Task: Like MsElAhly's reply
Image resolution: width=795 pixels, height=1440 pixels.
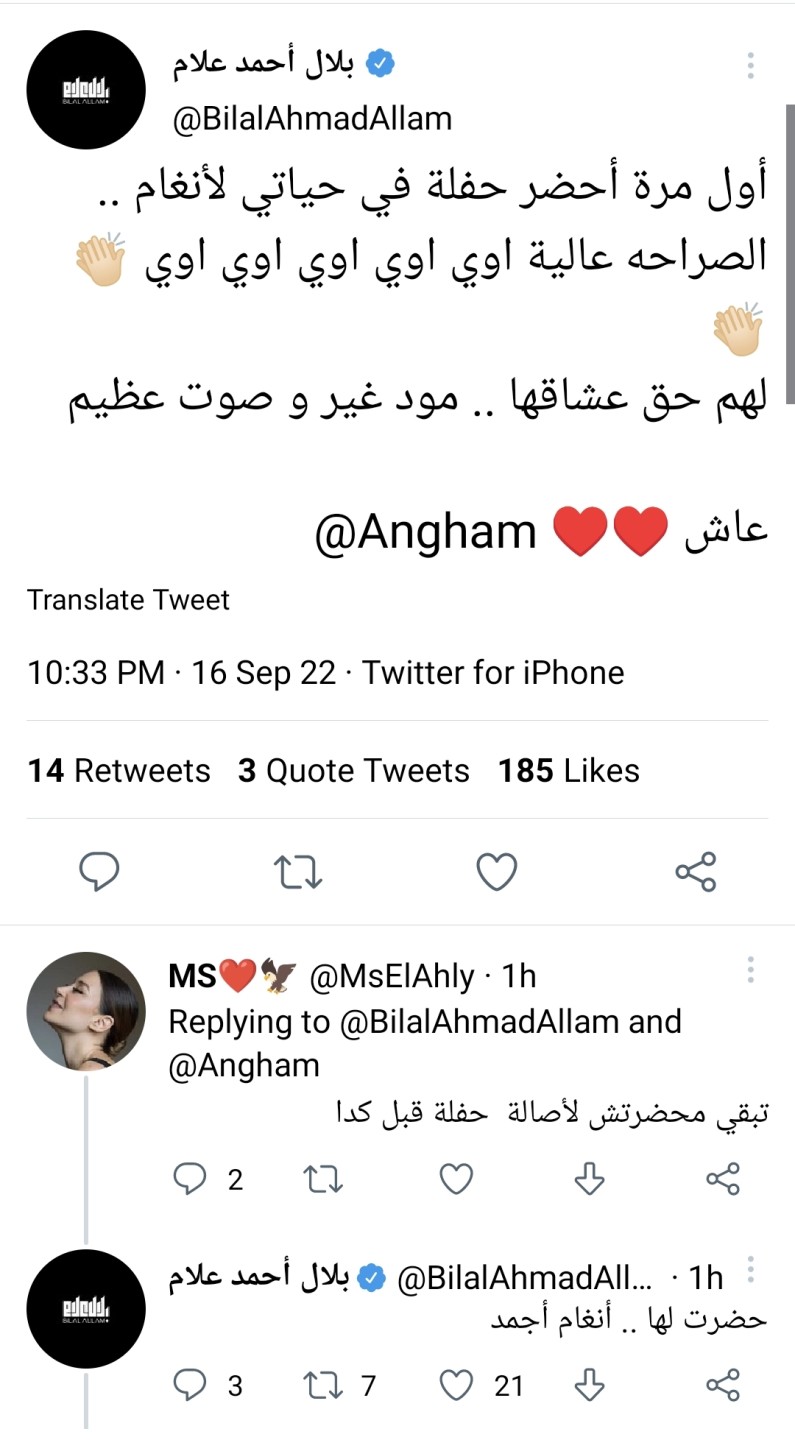Action: pyautogui.click(x=457, y=1180)
